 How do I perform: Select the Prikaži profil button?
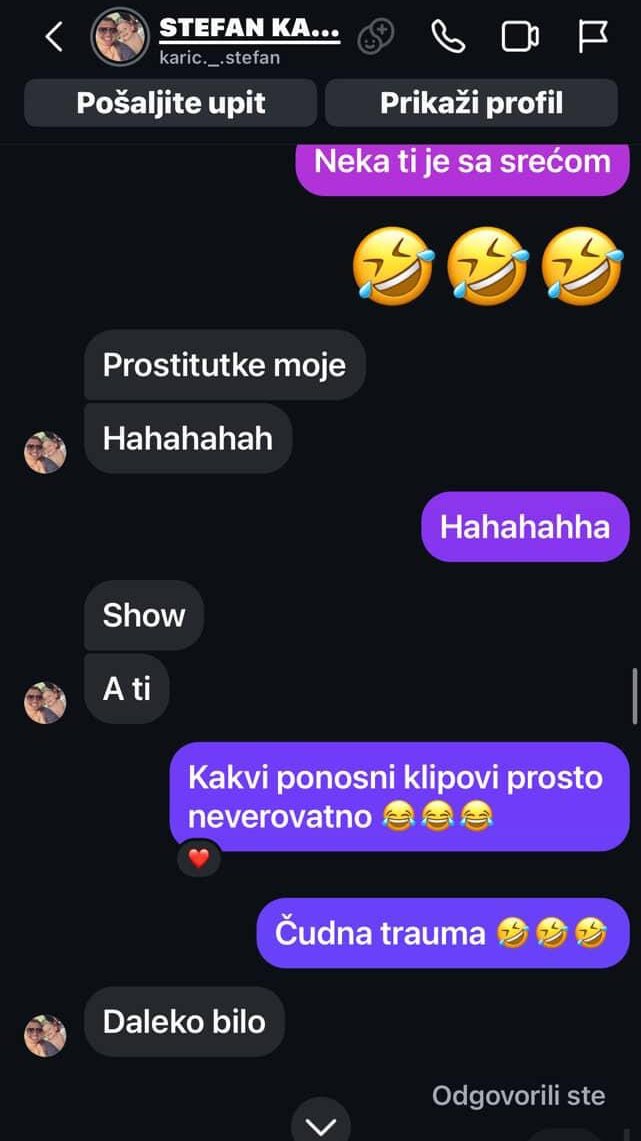click(471, 103)
